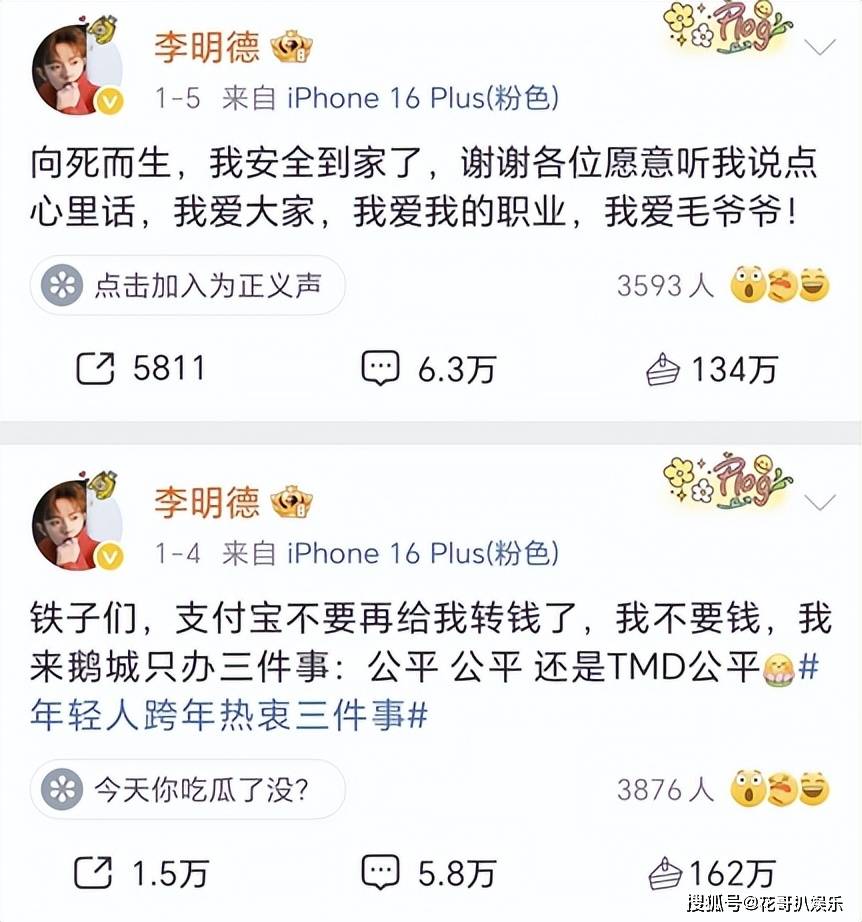
Task: Tap the 点击加入为正义声 chip
Action: (x=188, y=286)
